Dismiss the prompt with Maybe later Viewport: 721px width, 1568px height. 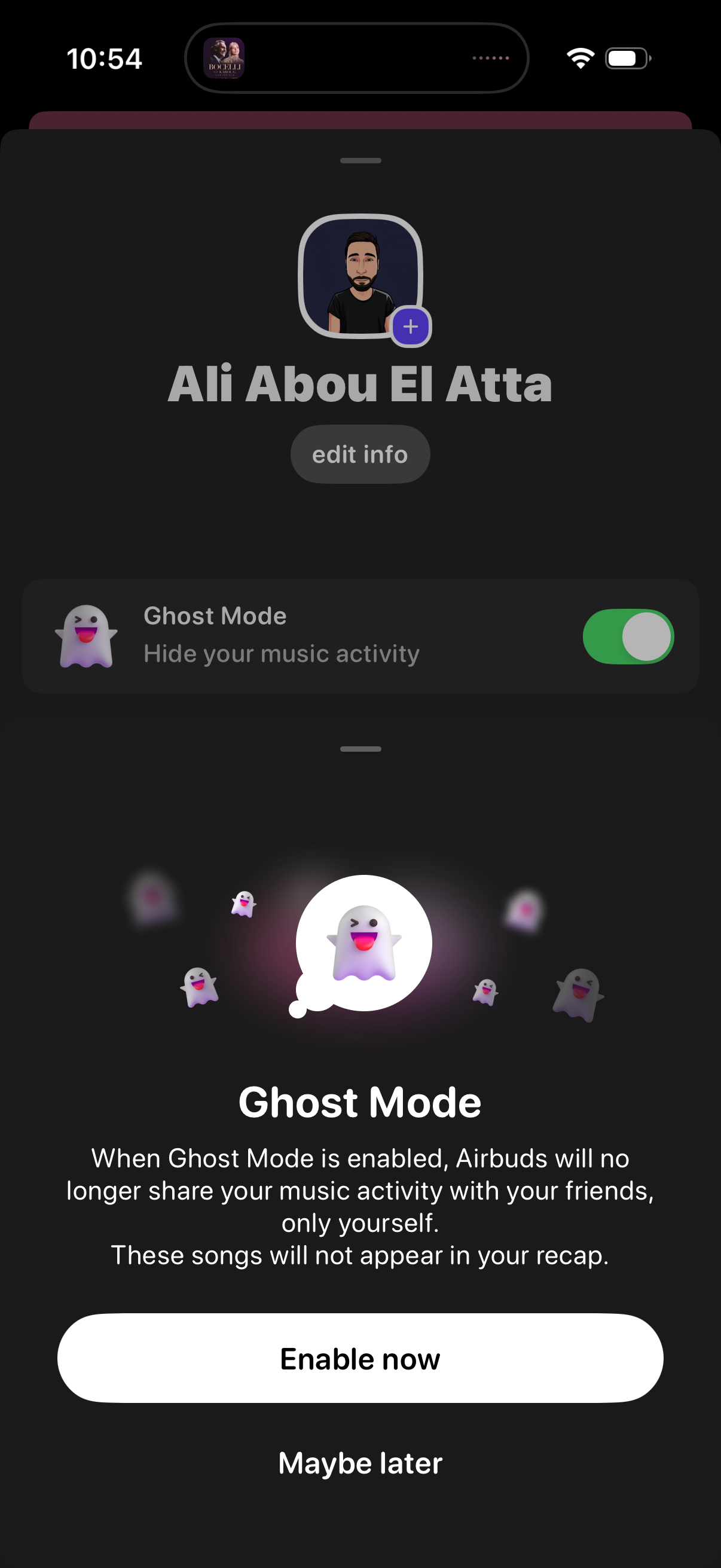point(360,1463)
